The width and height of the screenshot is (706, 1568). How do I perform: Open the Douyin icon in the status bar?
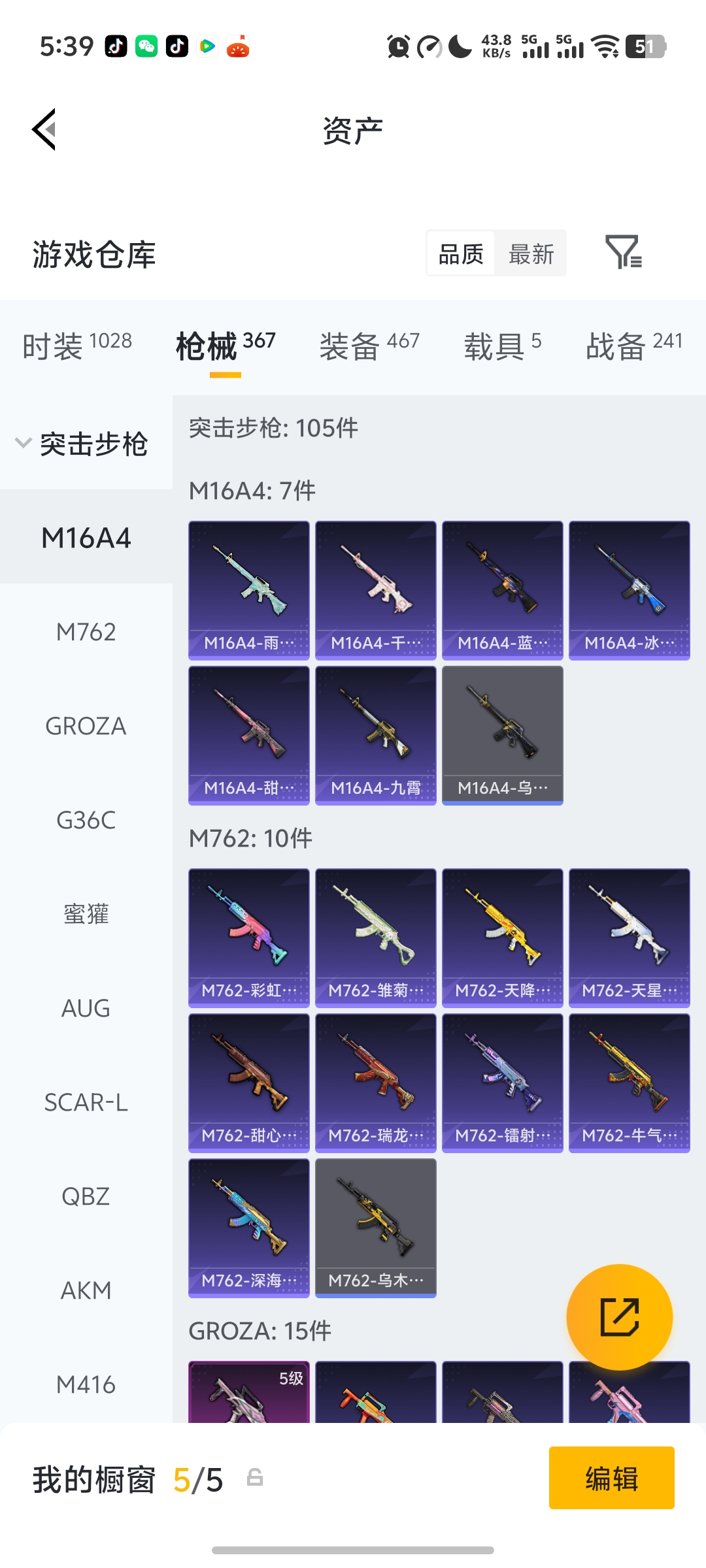point(115,46)
